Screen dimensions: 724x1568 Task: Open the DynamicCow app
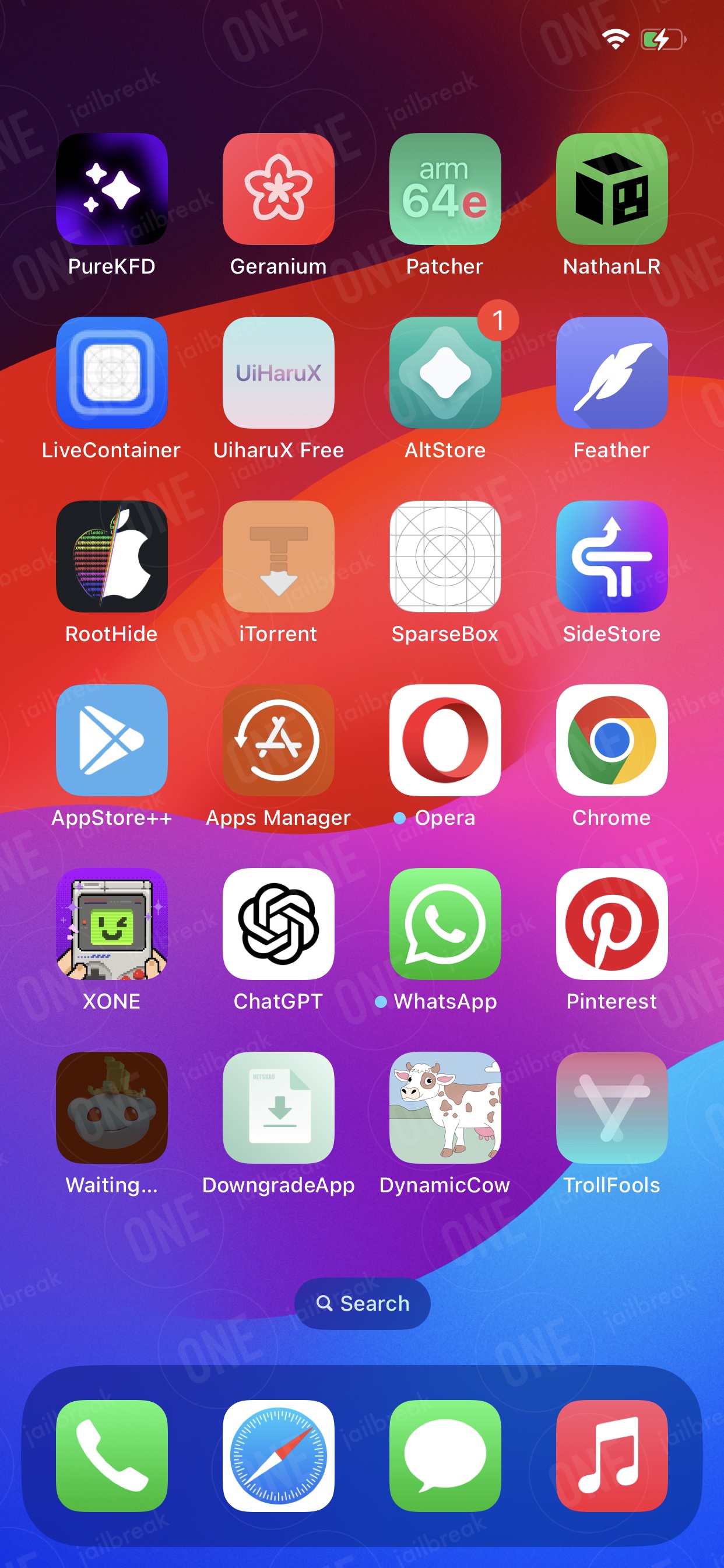click(445, 1108)
